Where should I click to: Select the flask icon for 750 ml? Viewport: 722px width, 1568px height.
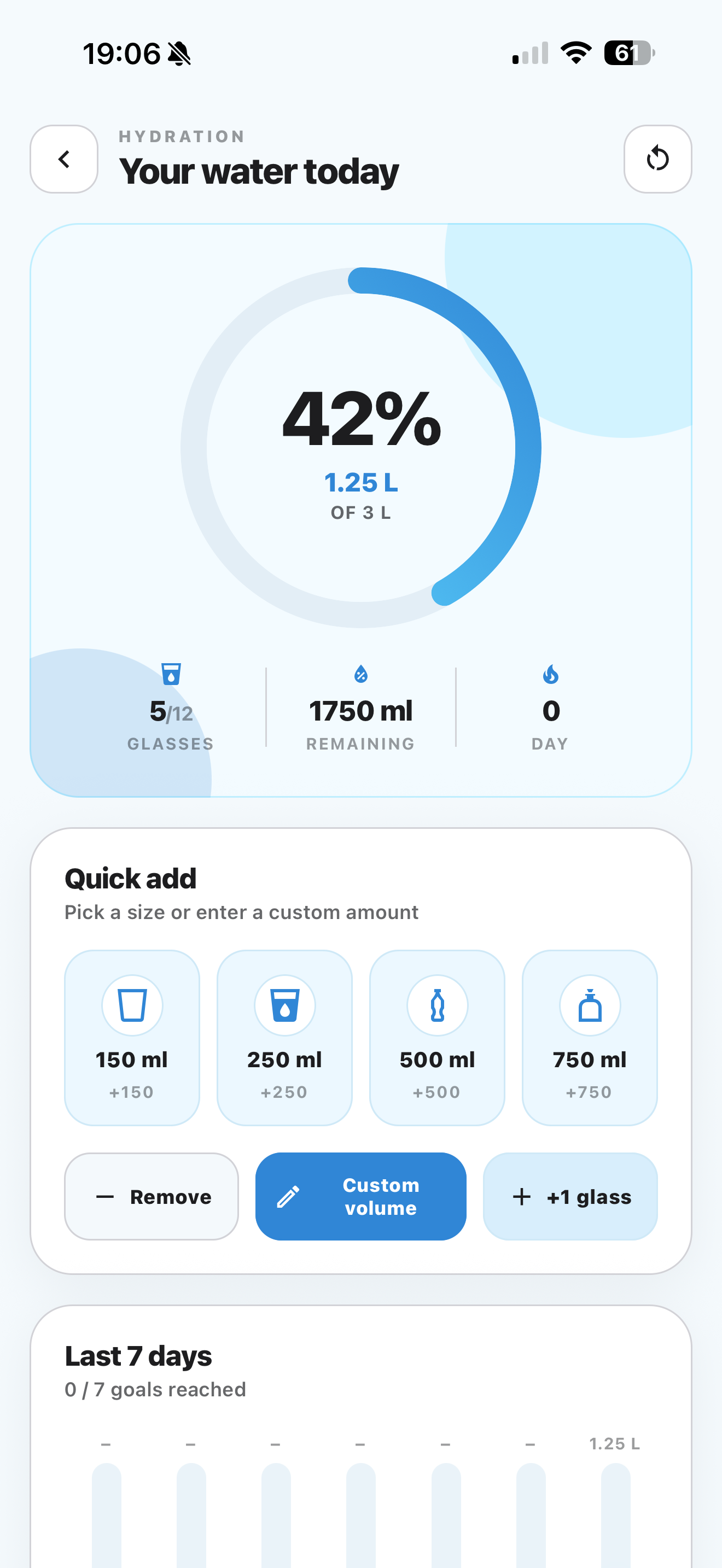[x=589, y=1005]
